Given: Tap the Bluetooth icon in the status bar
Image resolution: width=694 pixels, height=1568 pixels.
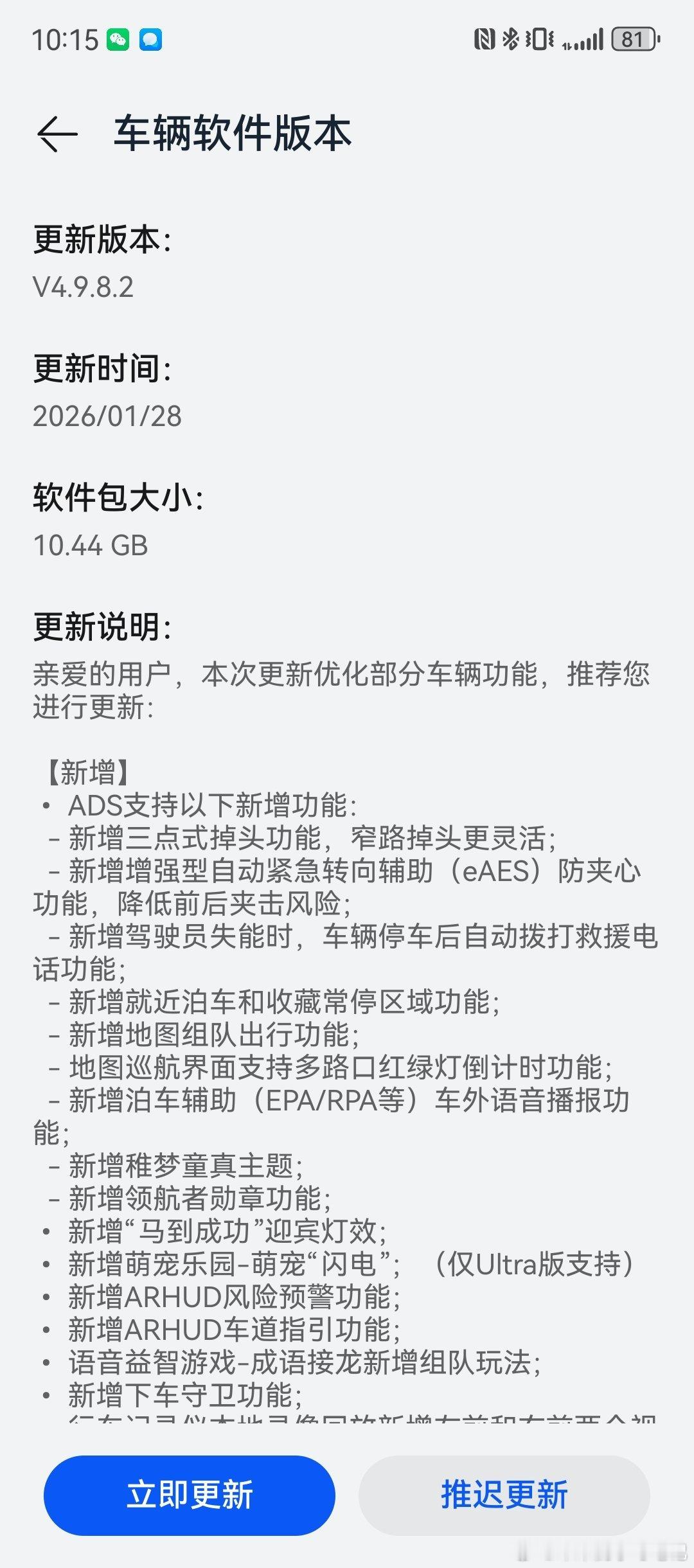Looking at the screenshot, I should point(512,39).
